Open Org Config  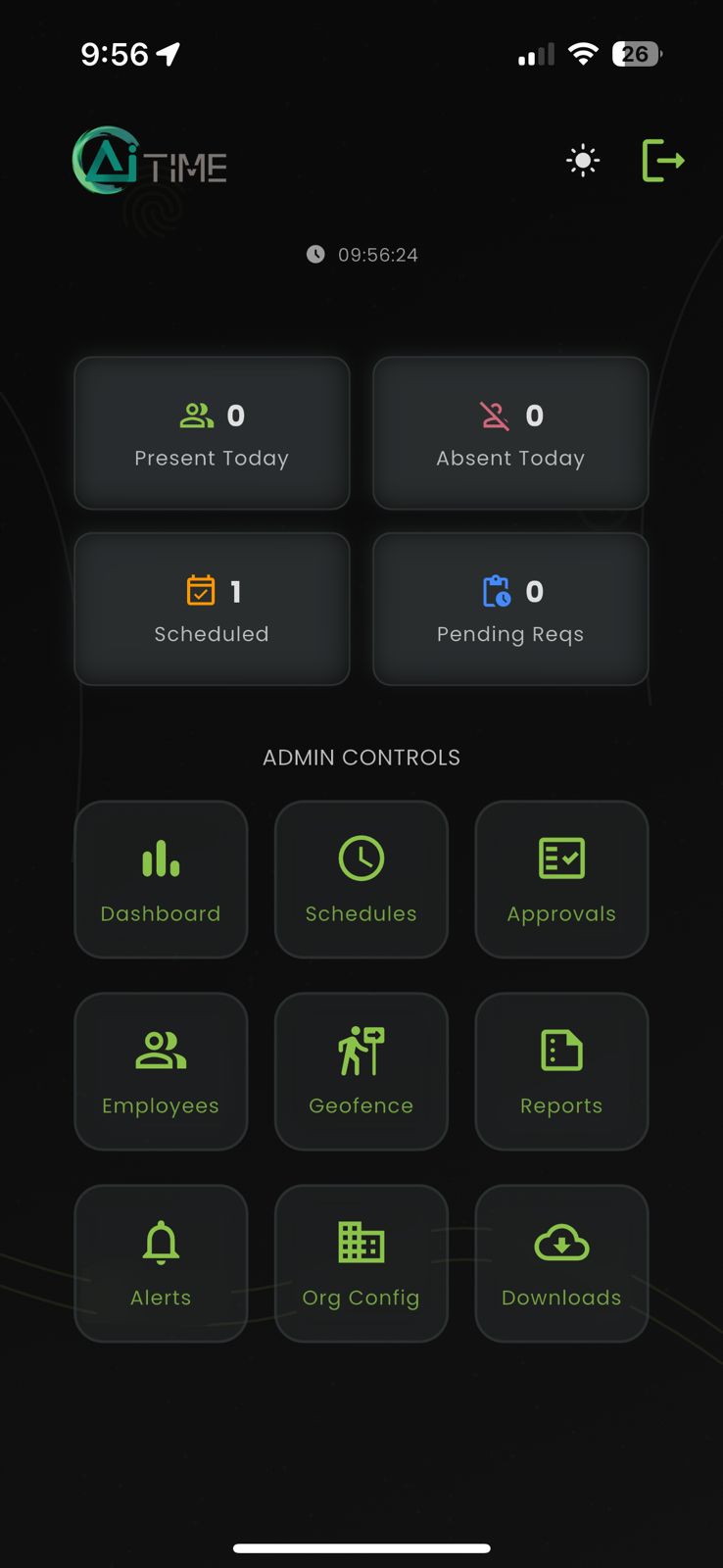tap(361, 1263)
